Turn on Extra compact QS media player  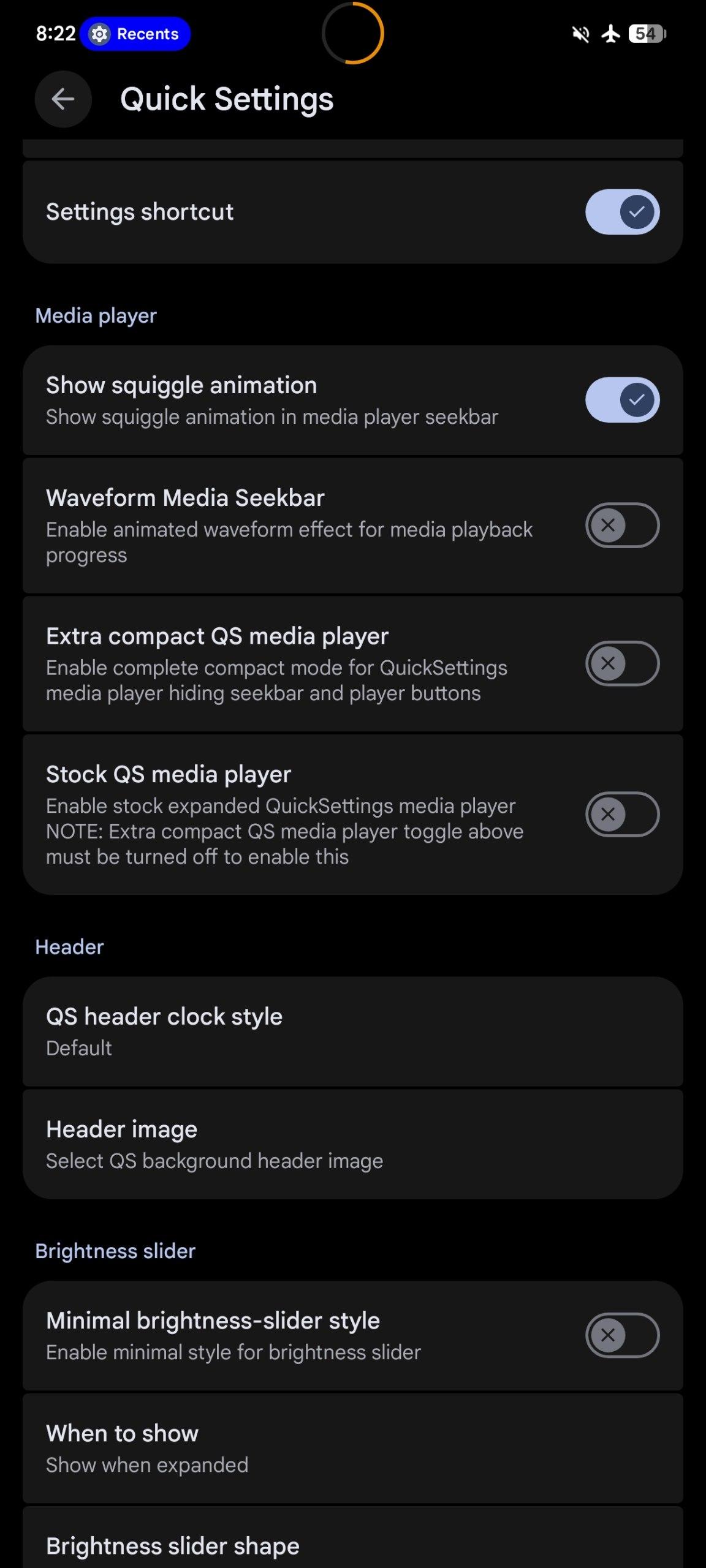(x=622, y=663)
